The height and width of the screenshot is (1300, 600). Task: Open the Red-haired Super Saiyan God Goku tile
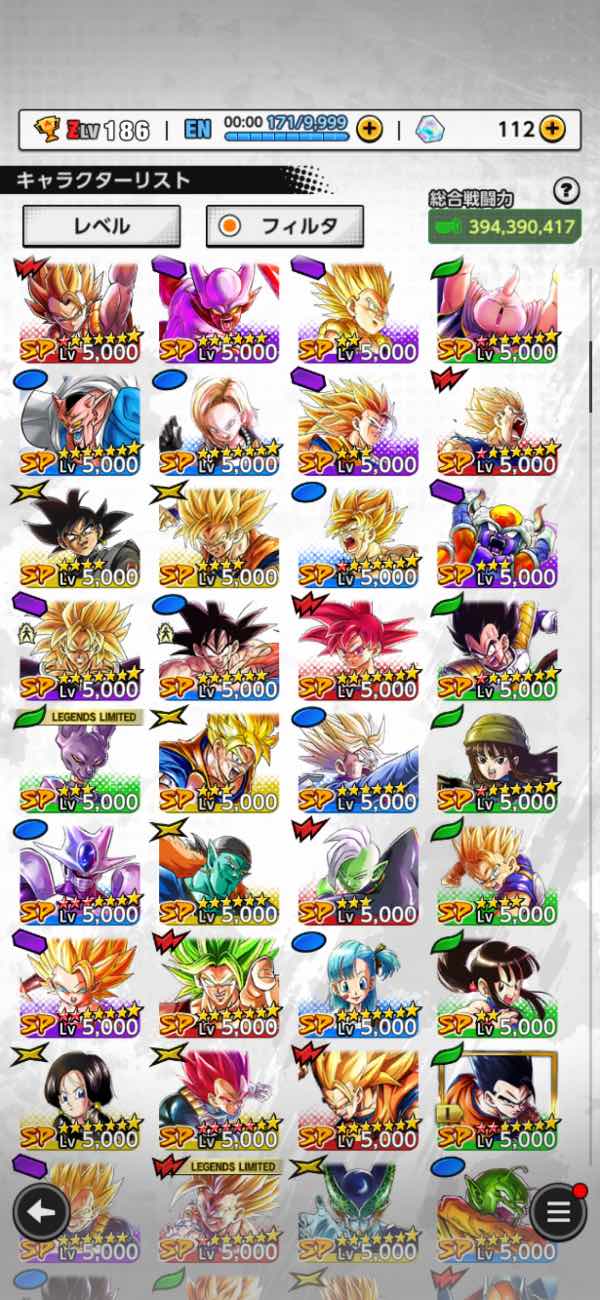(x=358, y=648)
